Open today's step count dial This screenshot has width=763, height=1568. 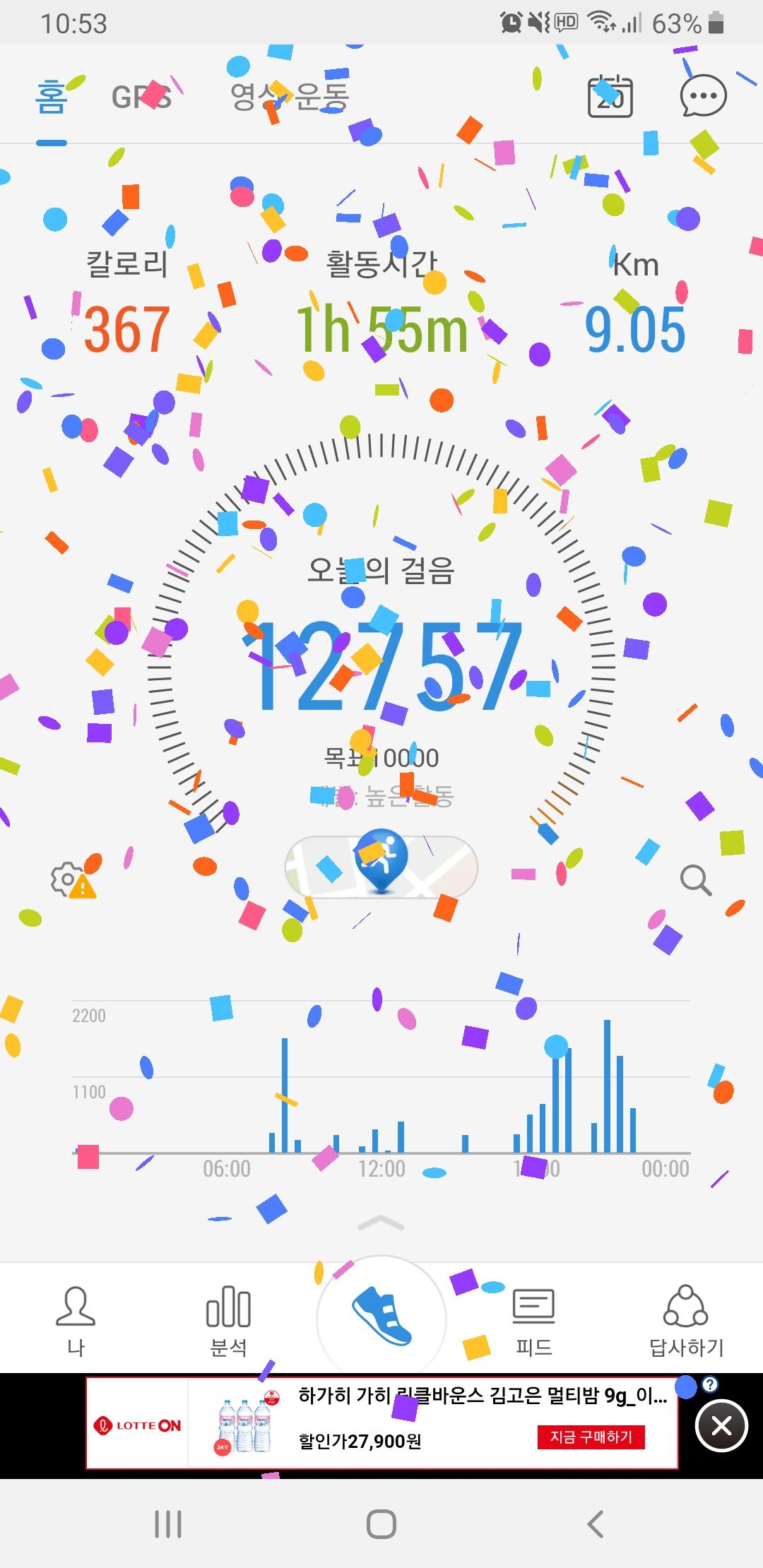click(x=381, y=664)
